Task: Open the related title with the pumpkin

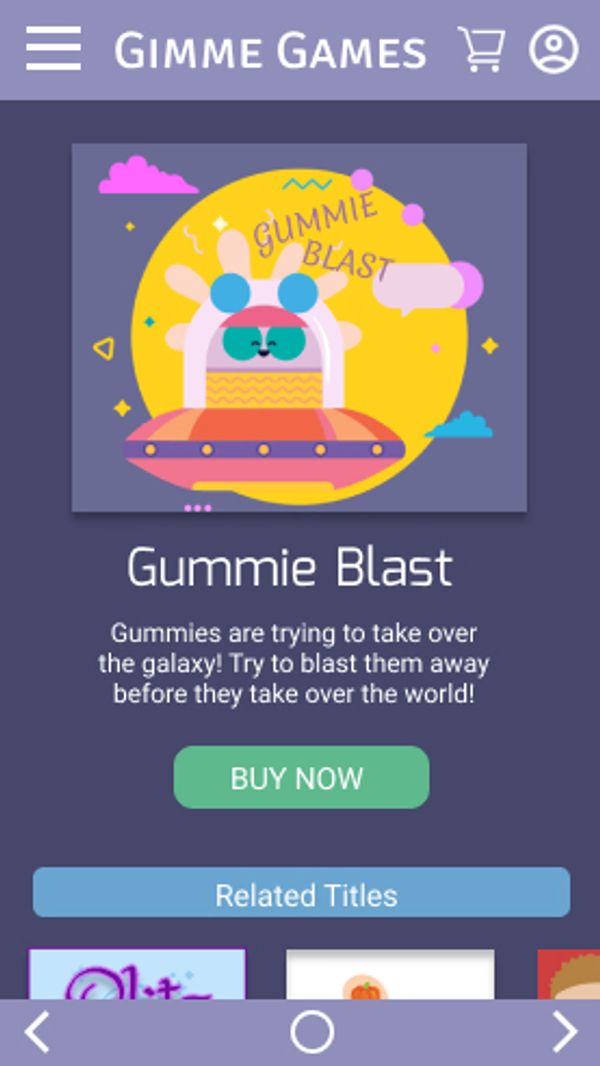Action: tap(390, 975)
